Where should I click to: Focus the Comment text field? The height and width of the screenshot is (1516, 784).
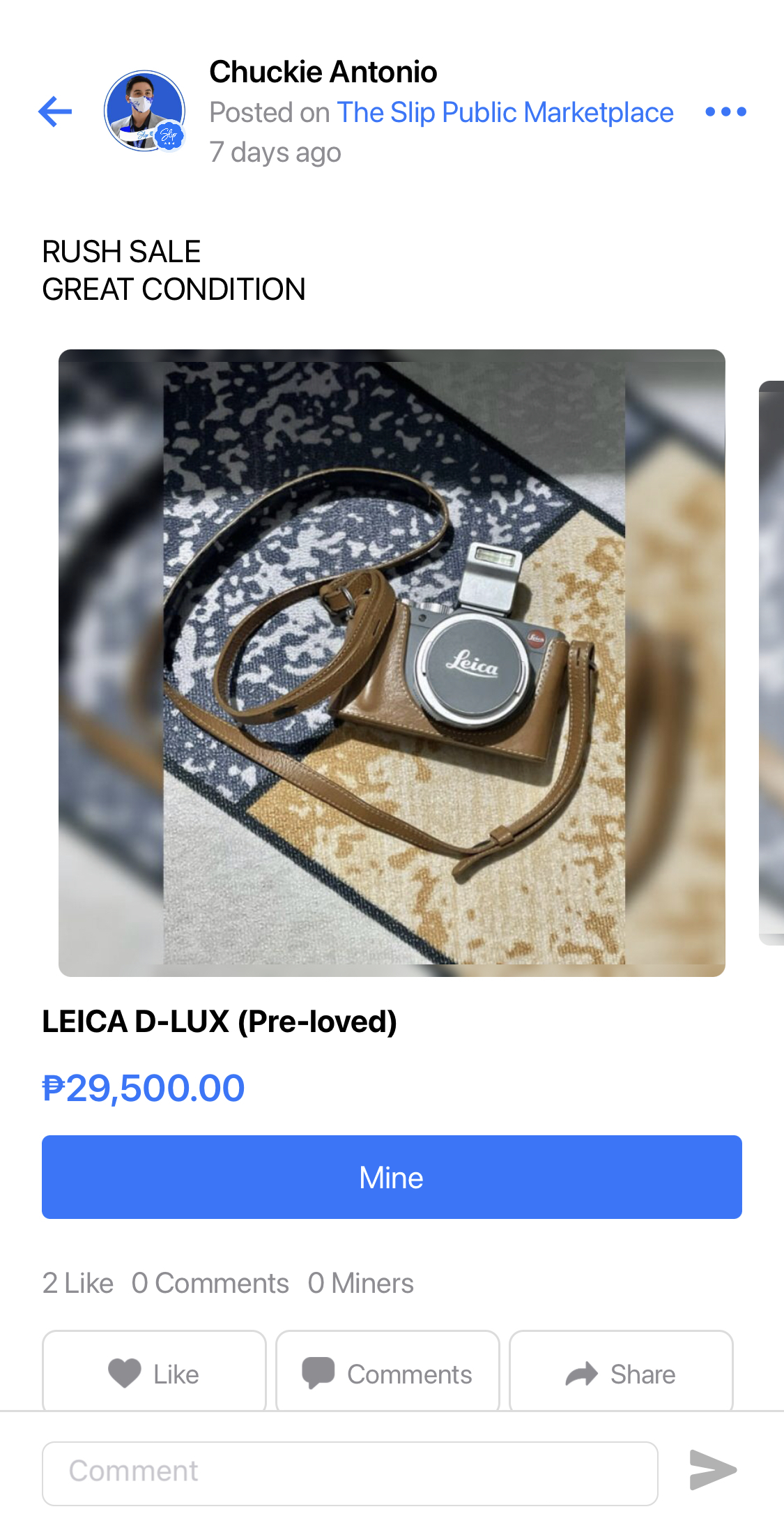350,1473
